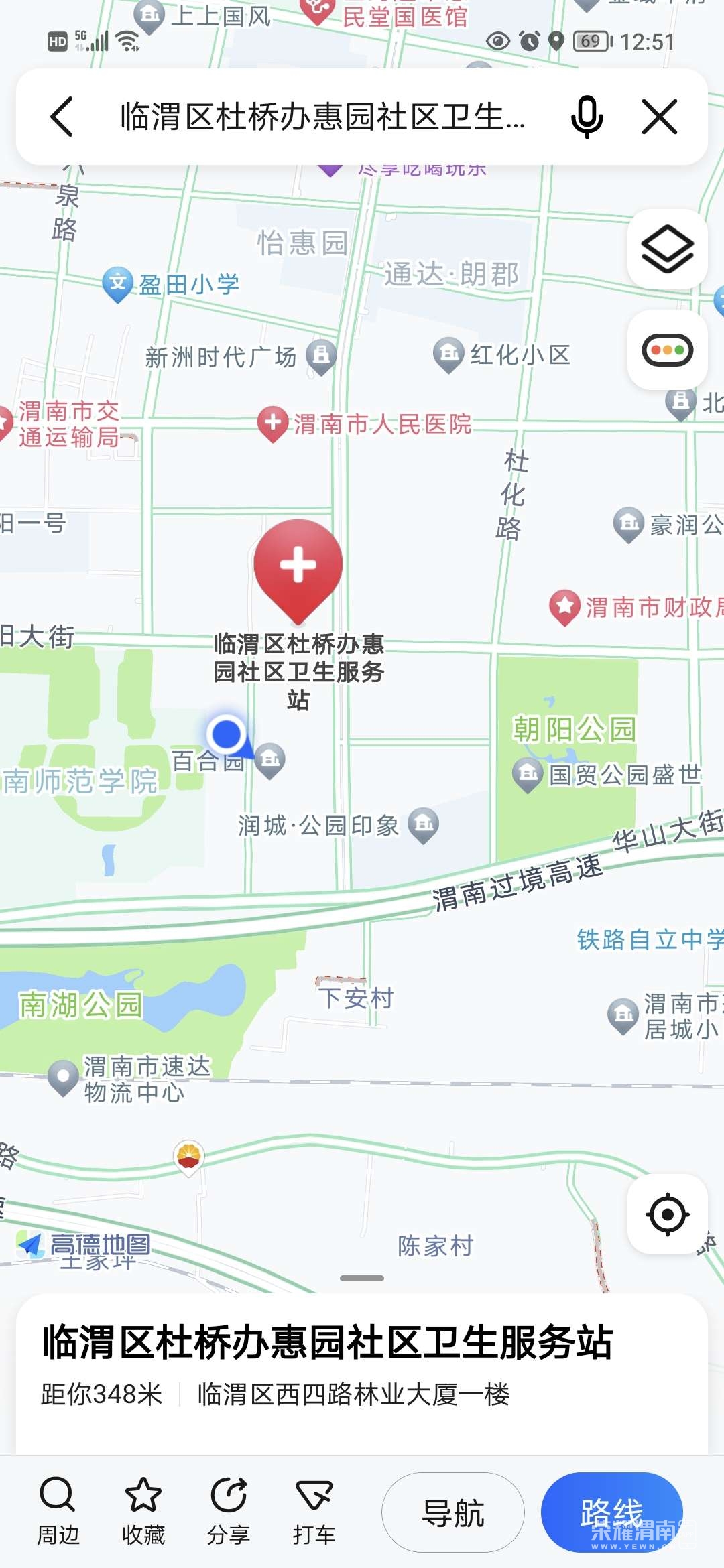Image resolution: width=724 pixels, height=1568 pixels.
Task: Toggle the traffic light conditions layer
Action: tap(667, 350)
